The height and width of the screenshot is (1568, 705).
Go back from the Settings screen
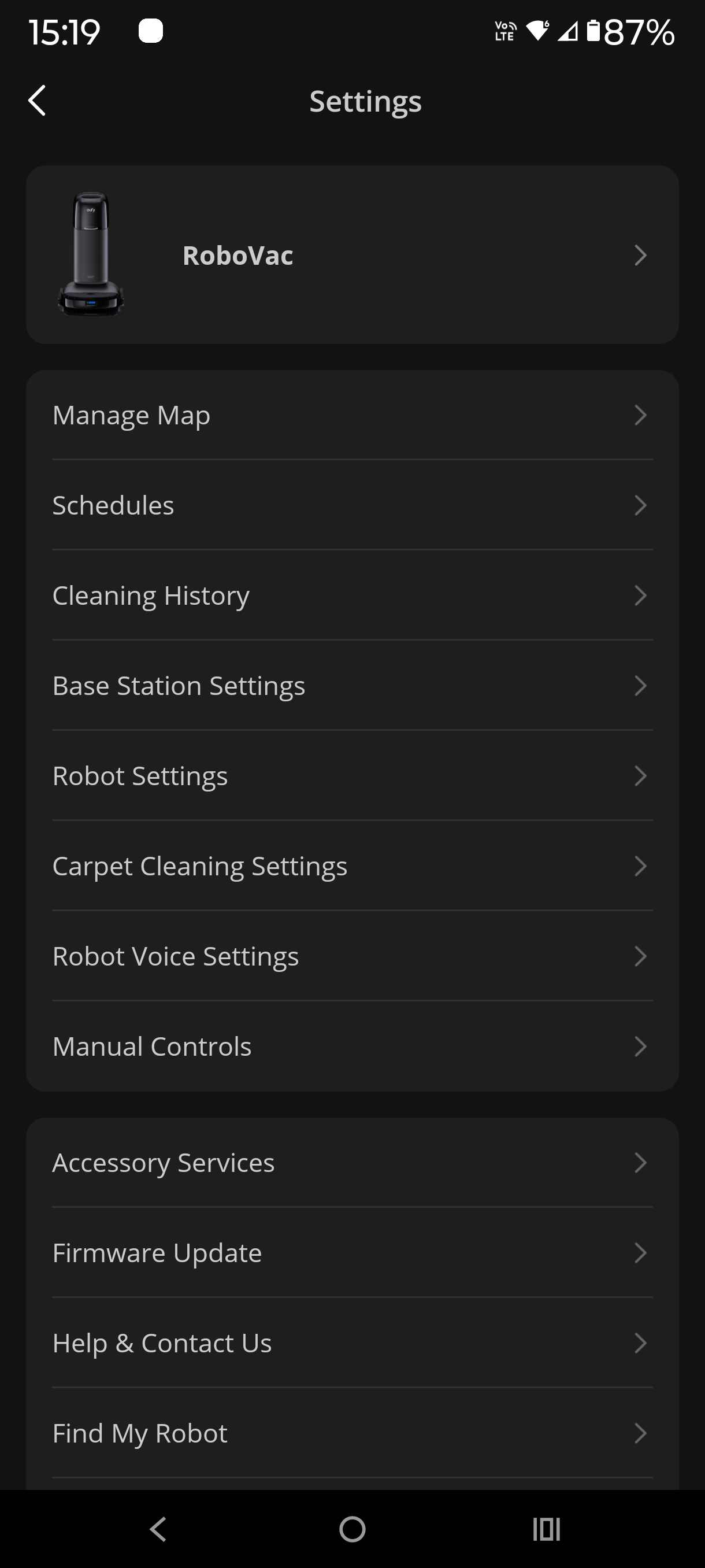[x=38, y=101]
